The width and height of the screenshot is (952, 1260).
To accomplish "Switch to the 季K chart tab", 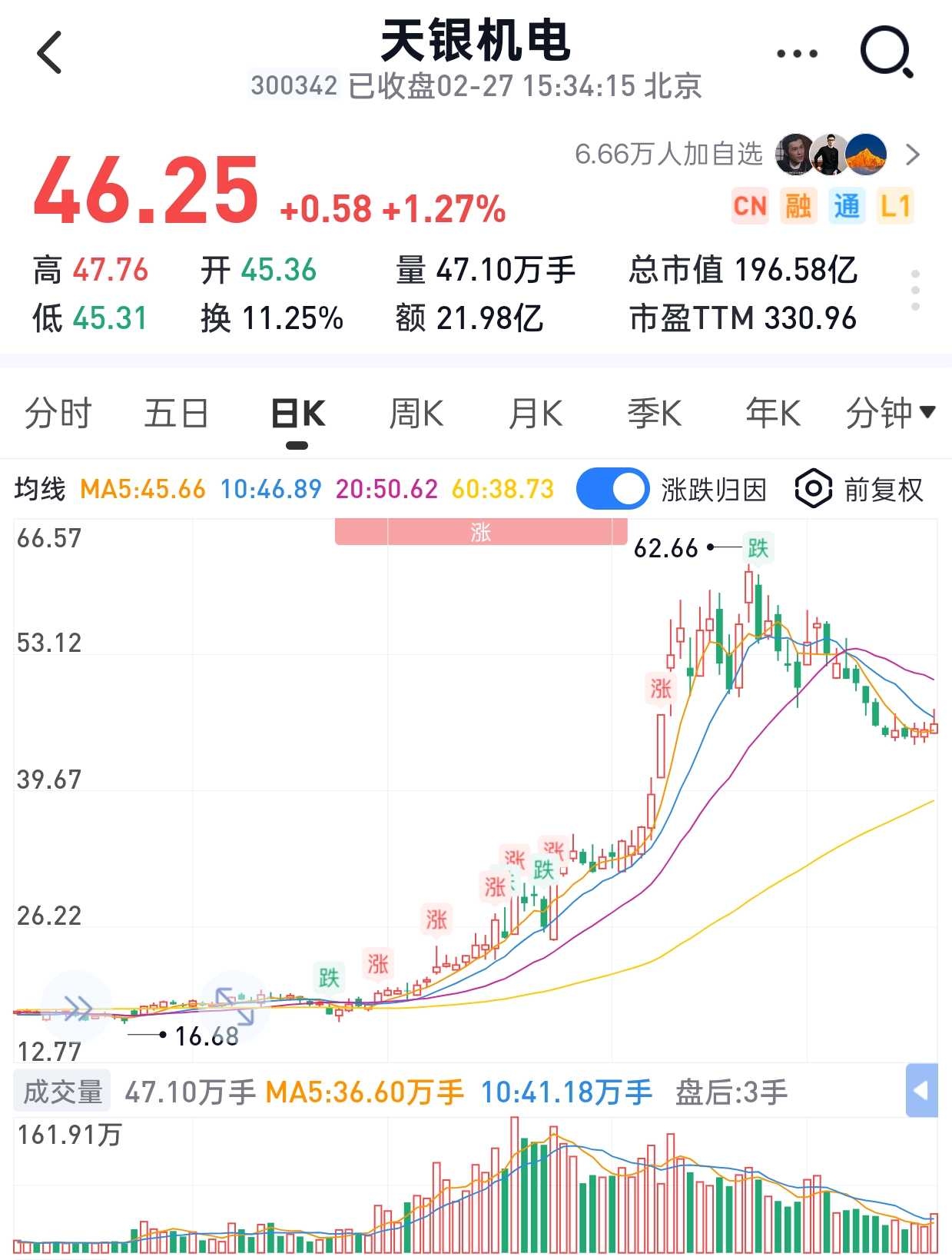I will click(655, 414).
